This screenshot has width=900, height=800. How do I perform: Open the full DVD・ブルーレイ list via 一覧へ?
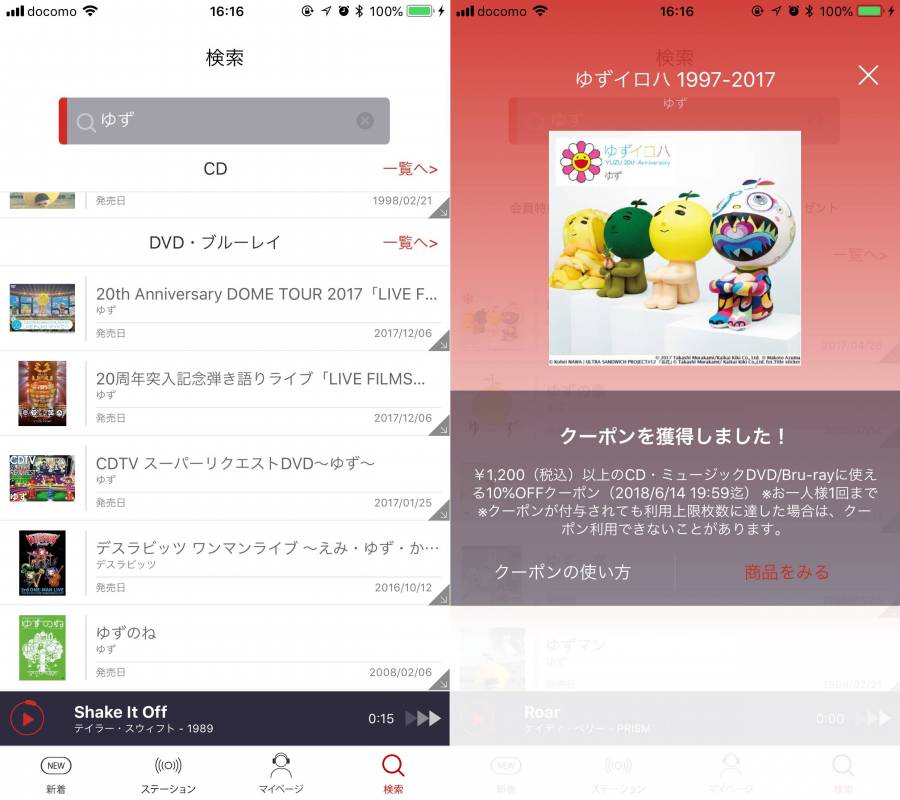(410, 243)
